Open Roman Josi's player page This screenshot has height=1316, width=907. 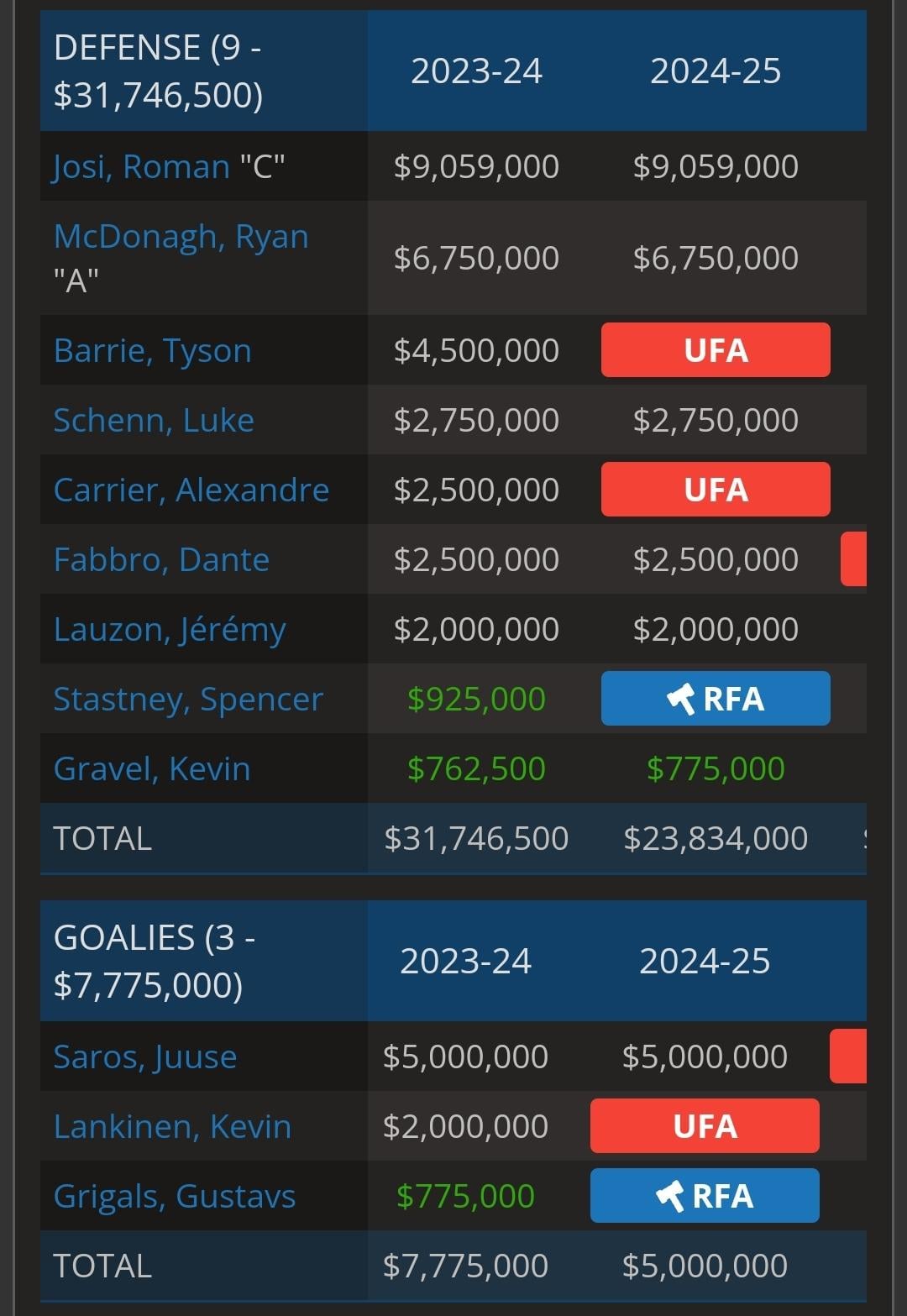click(x=141, y=166)
